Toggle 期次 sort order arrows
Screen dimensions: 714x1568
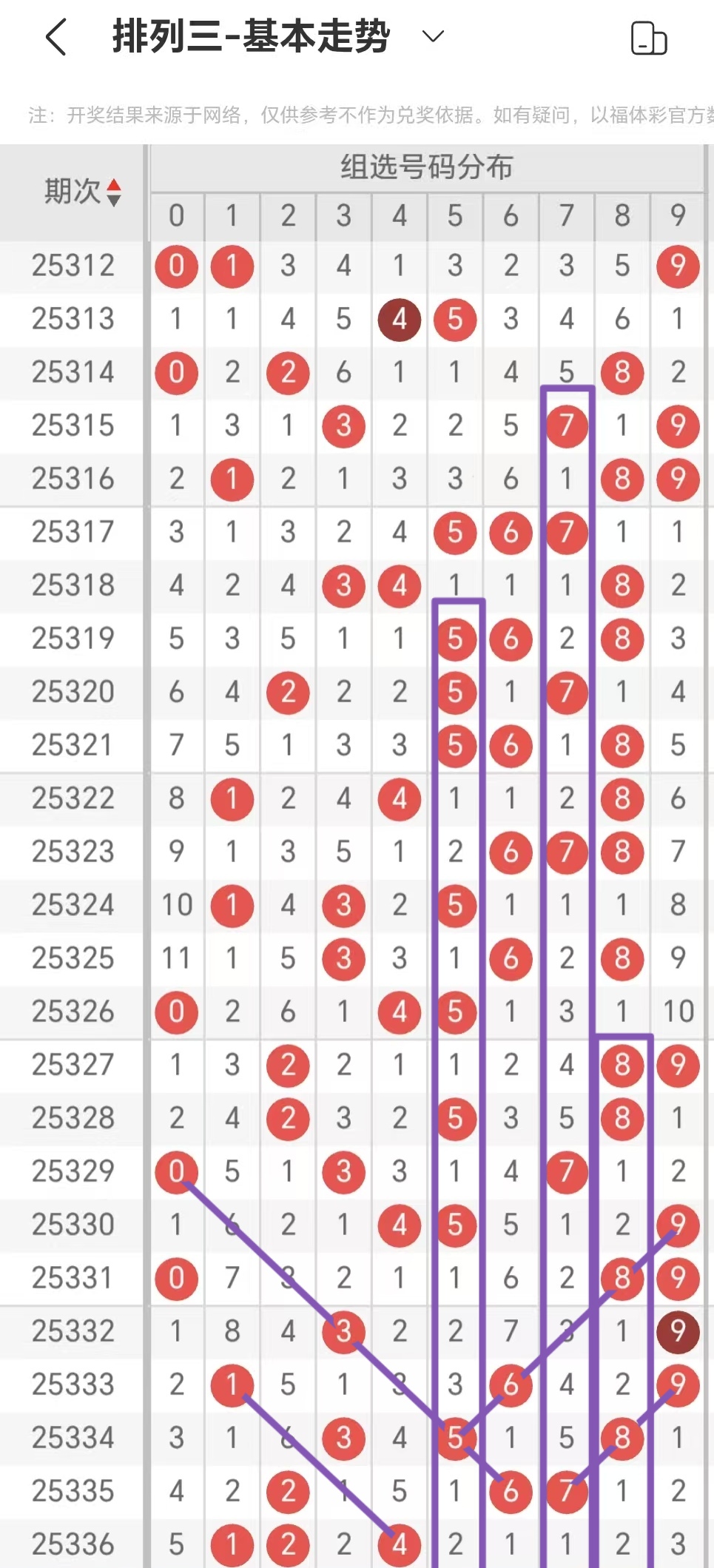(113, 192)
